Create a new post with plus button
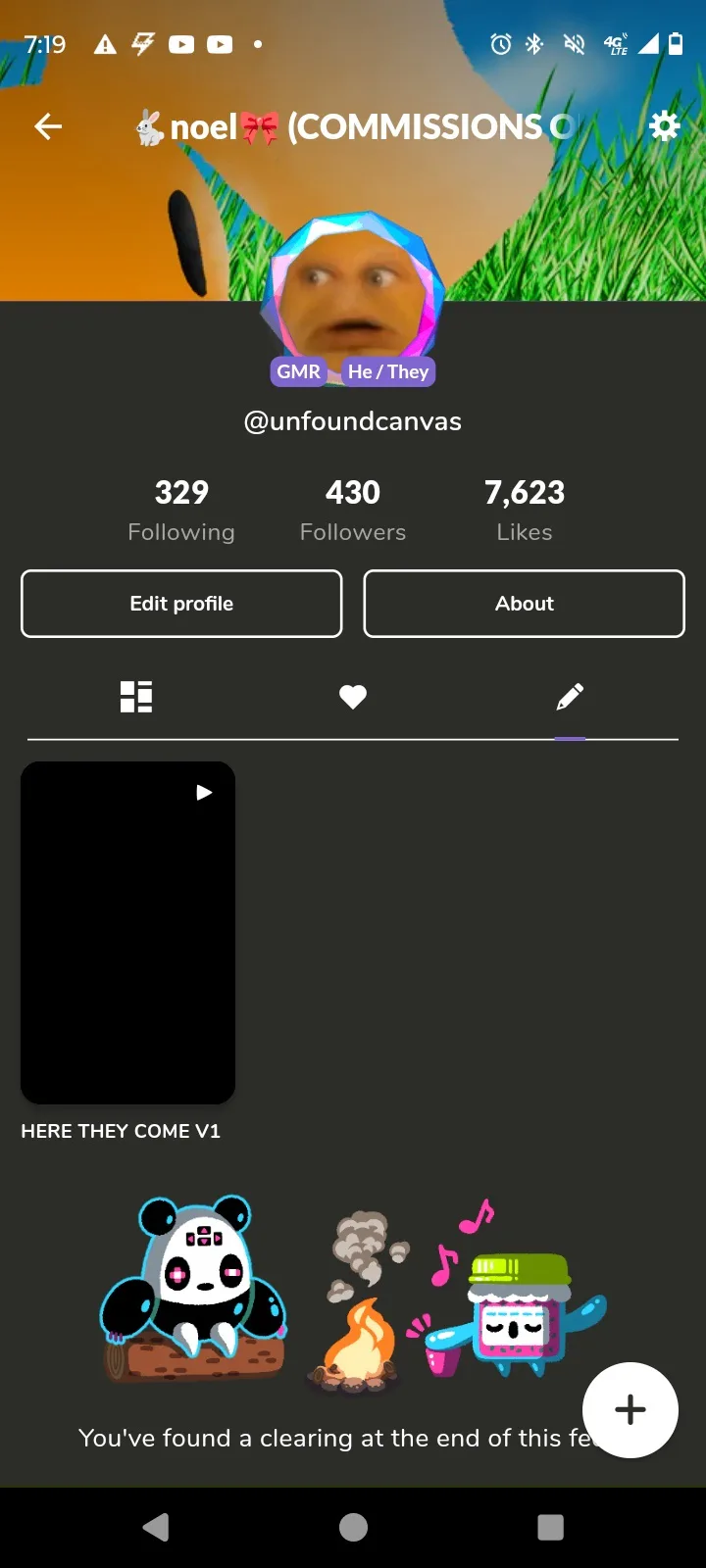Image resolution: width=706 pixels, height=1568 pixels. pyautogui.click(x=630, y=1410)
